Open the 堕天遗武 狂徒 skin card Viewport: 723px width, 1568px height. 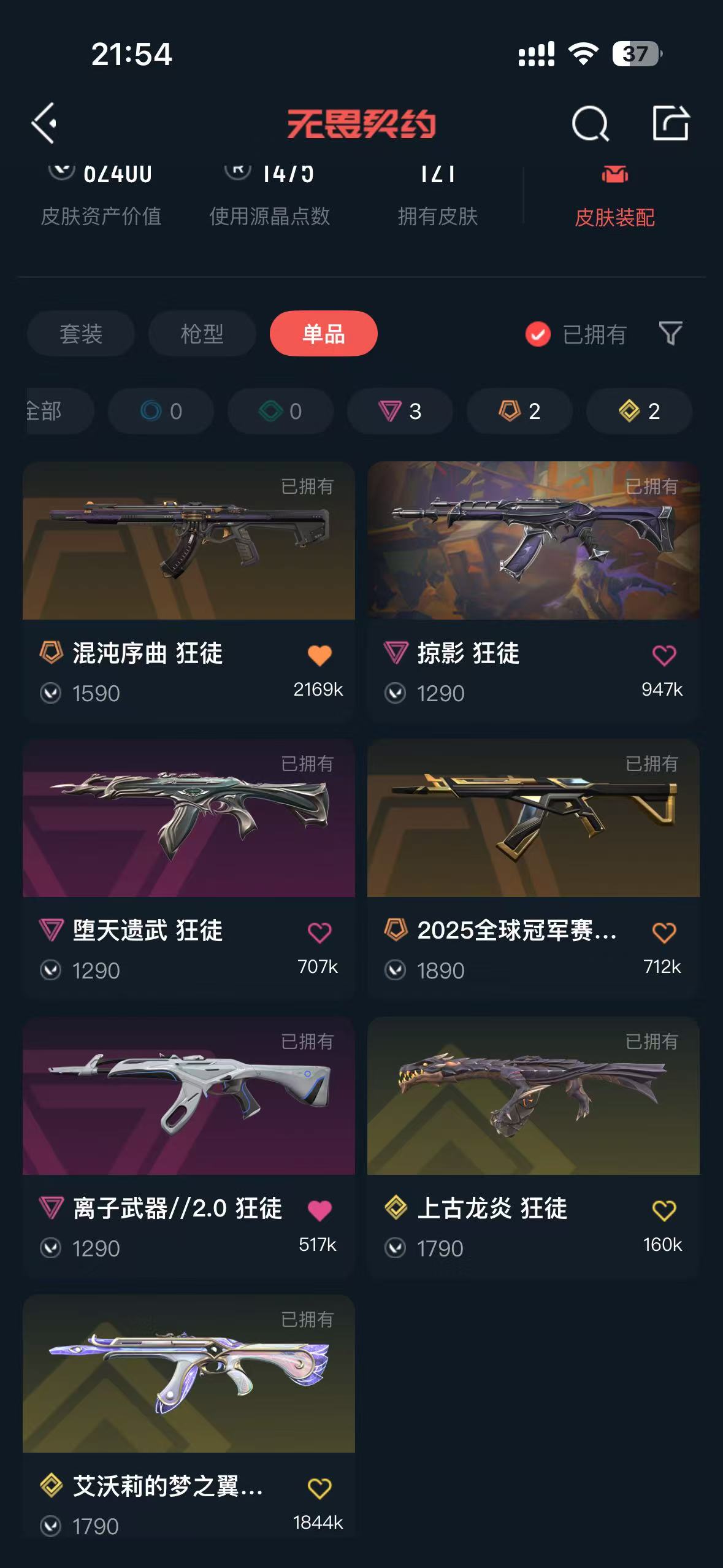click(189, 869)
